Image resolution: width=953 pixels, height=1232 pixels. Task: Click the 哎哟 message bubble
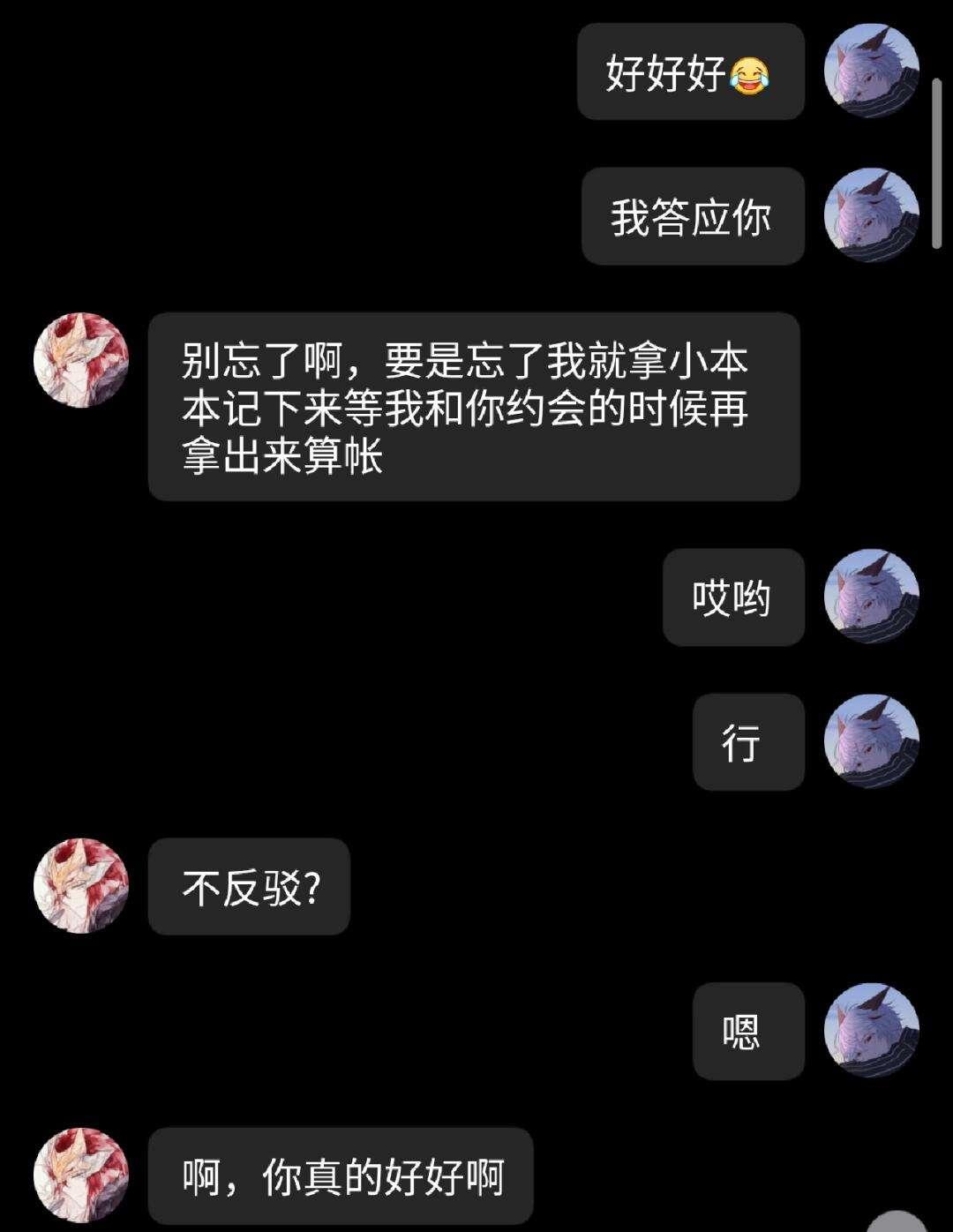point(733,597)
